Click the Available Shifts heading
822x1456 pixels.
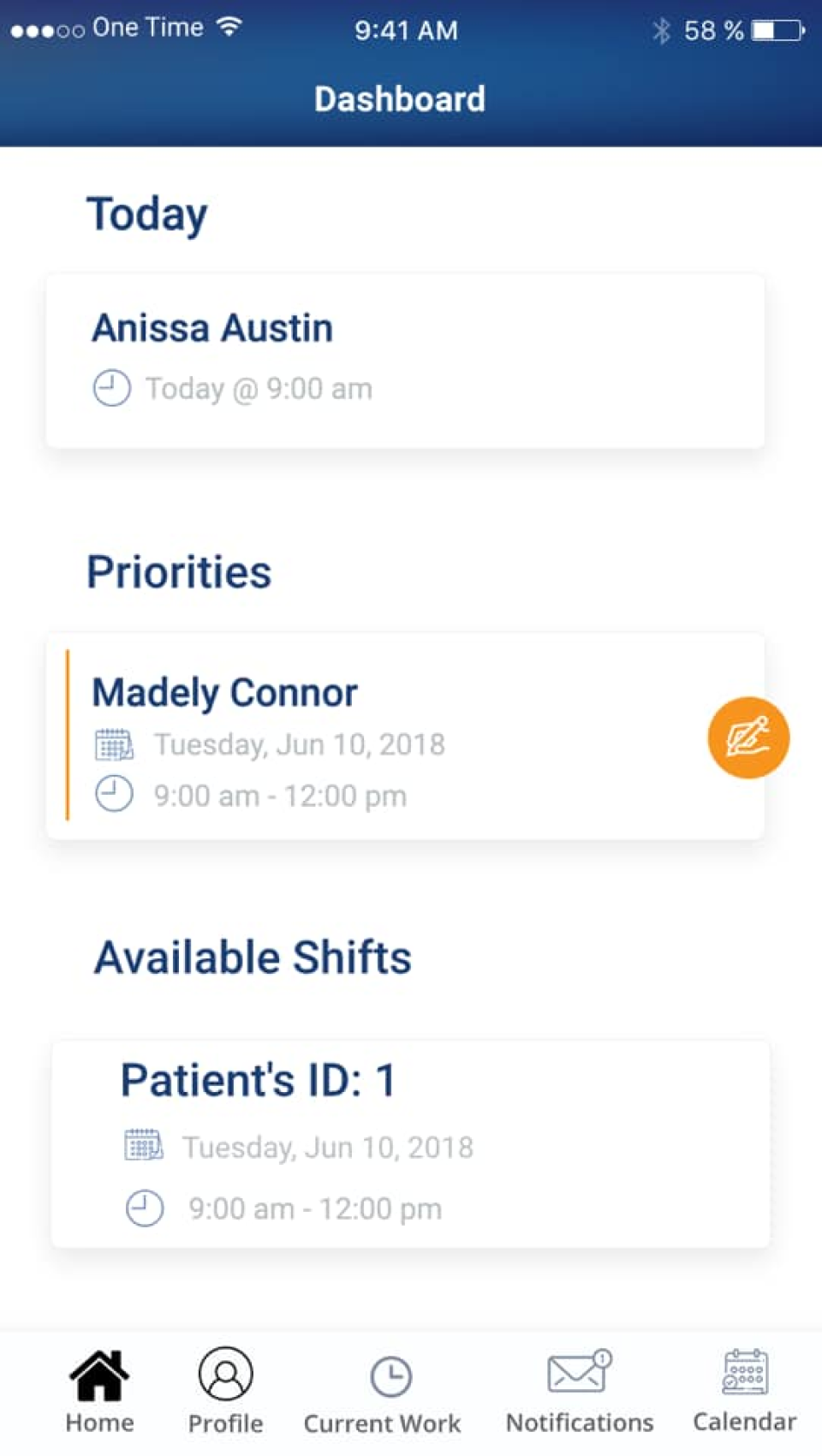pyautogui.click(x=253, y=957)
